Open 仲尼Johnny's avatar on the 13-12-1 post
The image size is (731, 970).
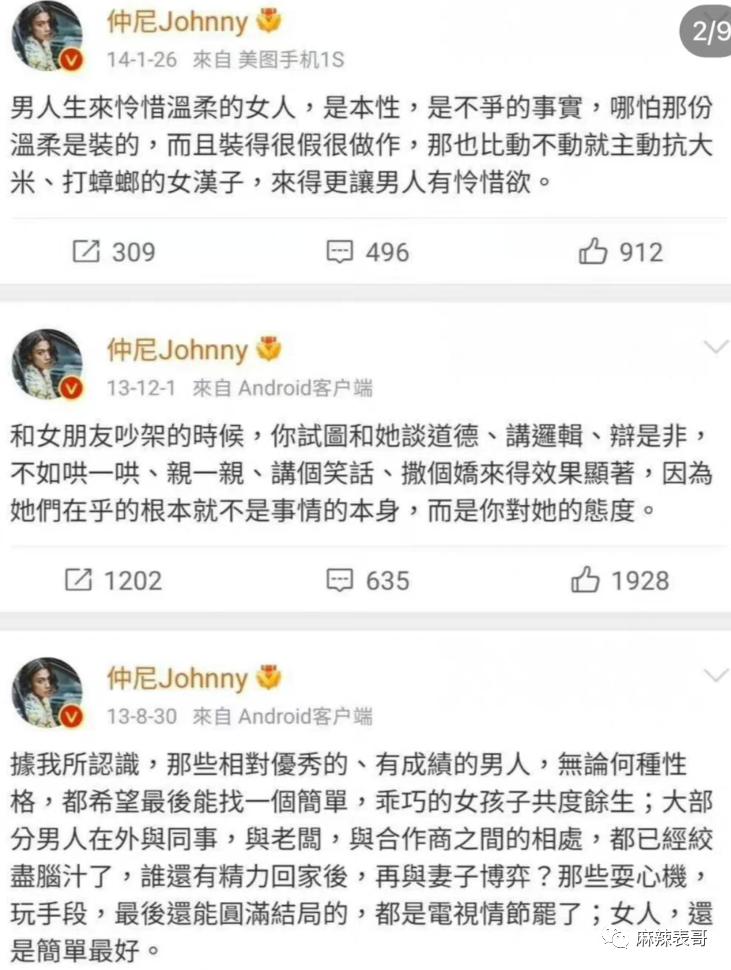pyautogui.click(x=47, y=363)
